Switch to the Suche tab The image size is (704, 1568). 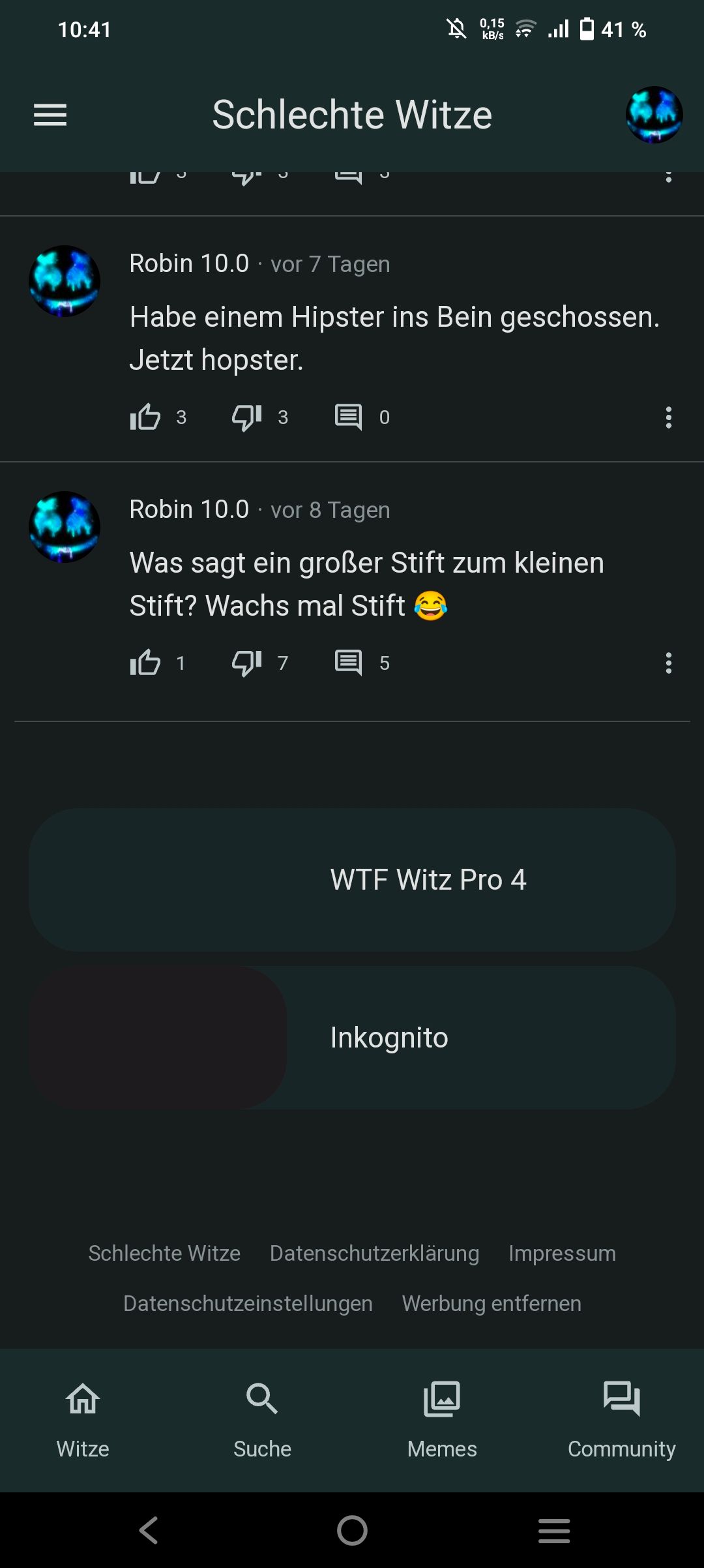click(x=262, y=1419)
